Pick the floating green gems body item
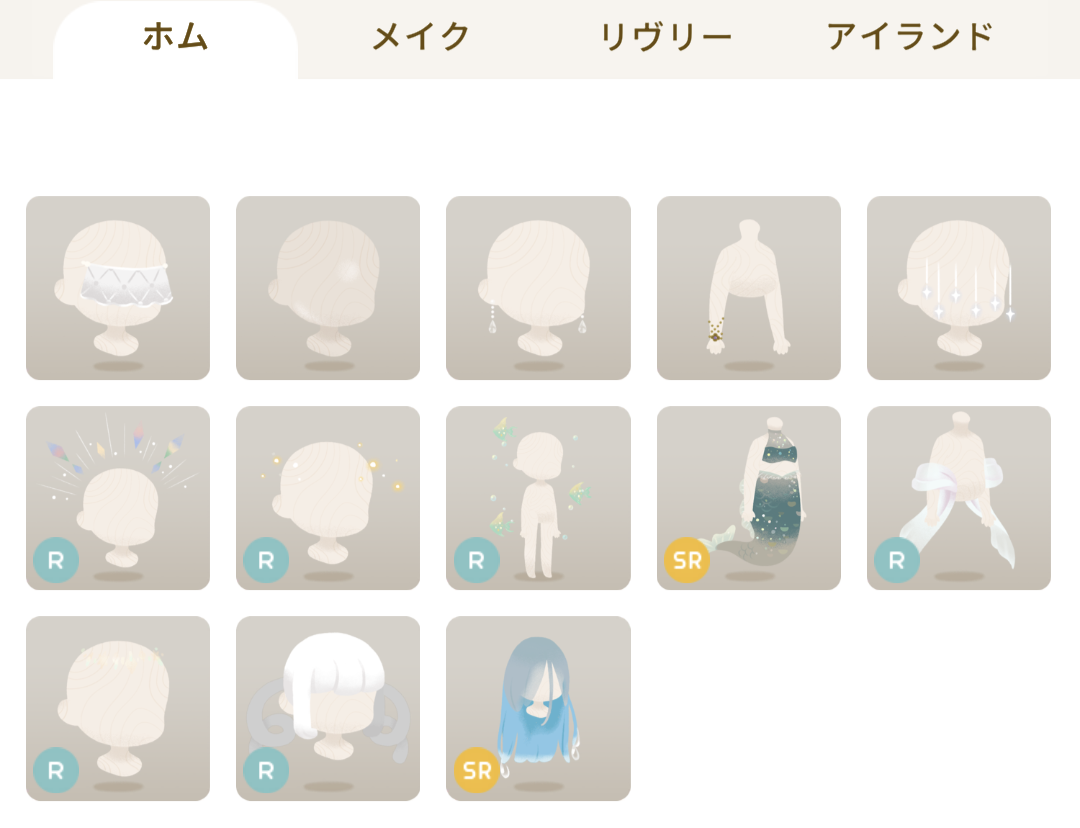Screen dimensions: 1080x828 point(538,498)
